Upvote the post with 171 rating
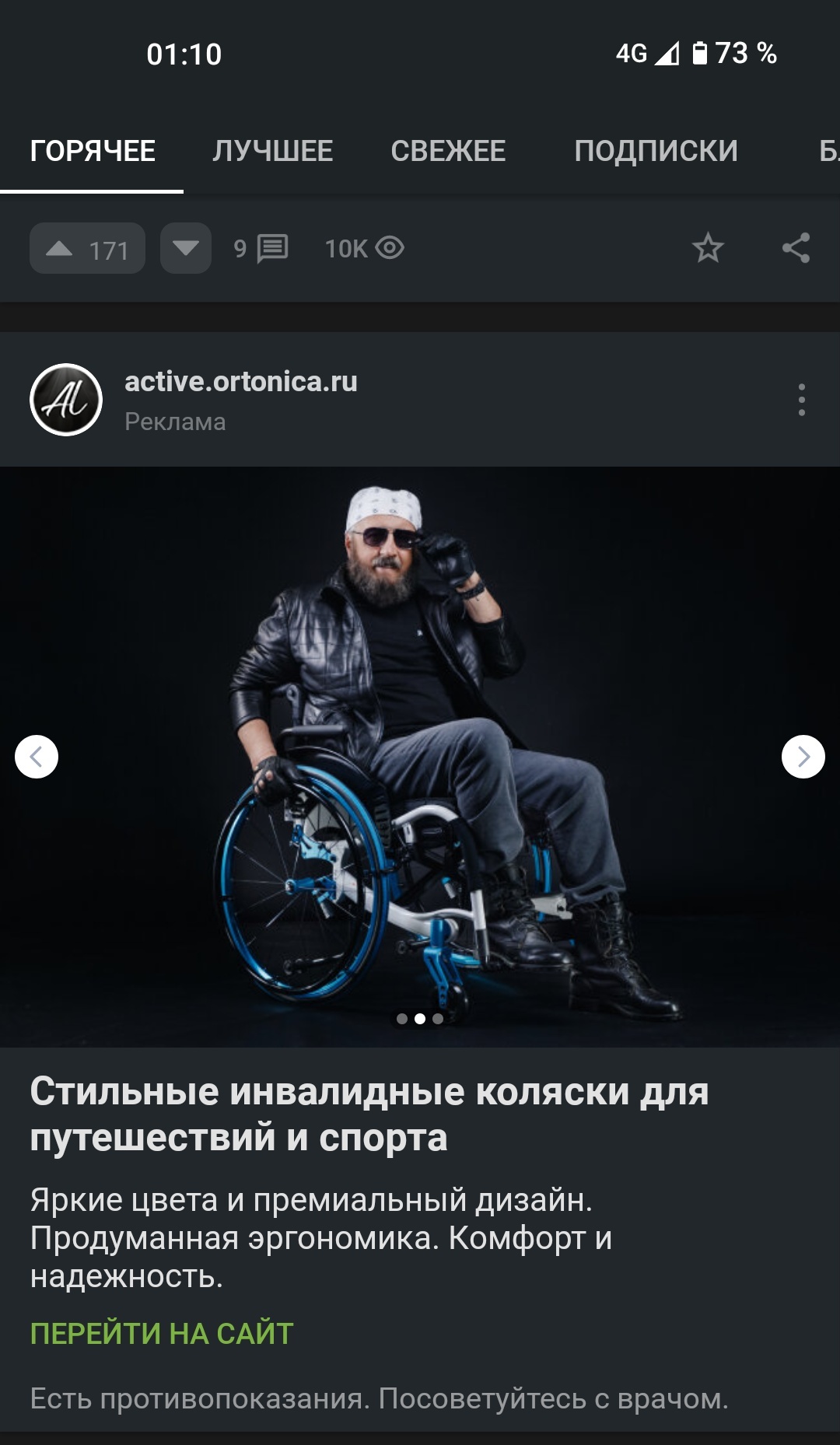Image resolution: width=840 pixels, height=1445 pixels. pos(86,249)
